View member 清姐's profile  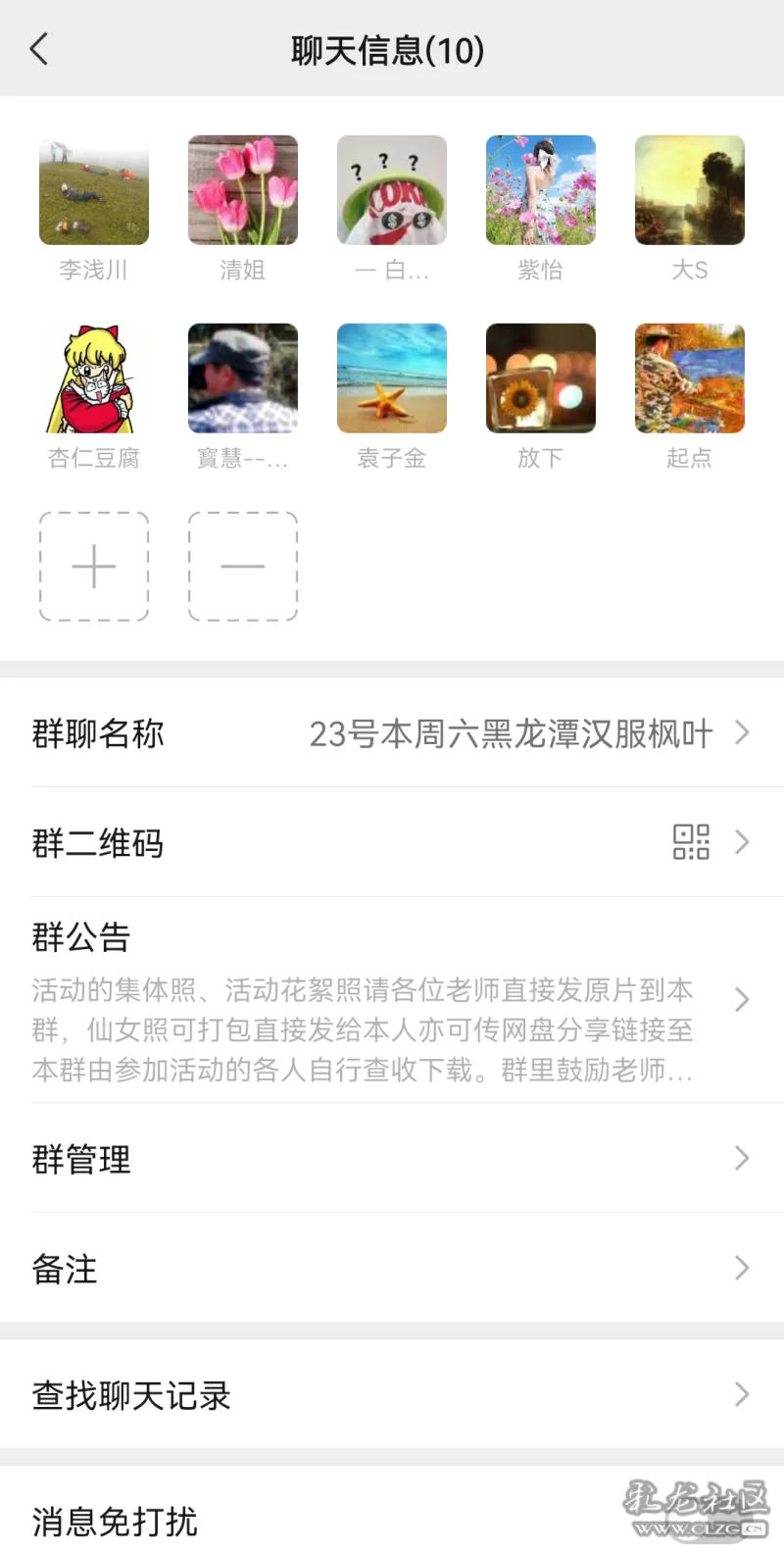pyautogui.click(x=243, y=190)
